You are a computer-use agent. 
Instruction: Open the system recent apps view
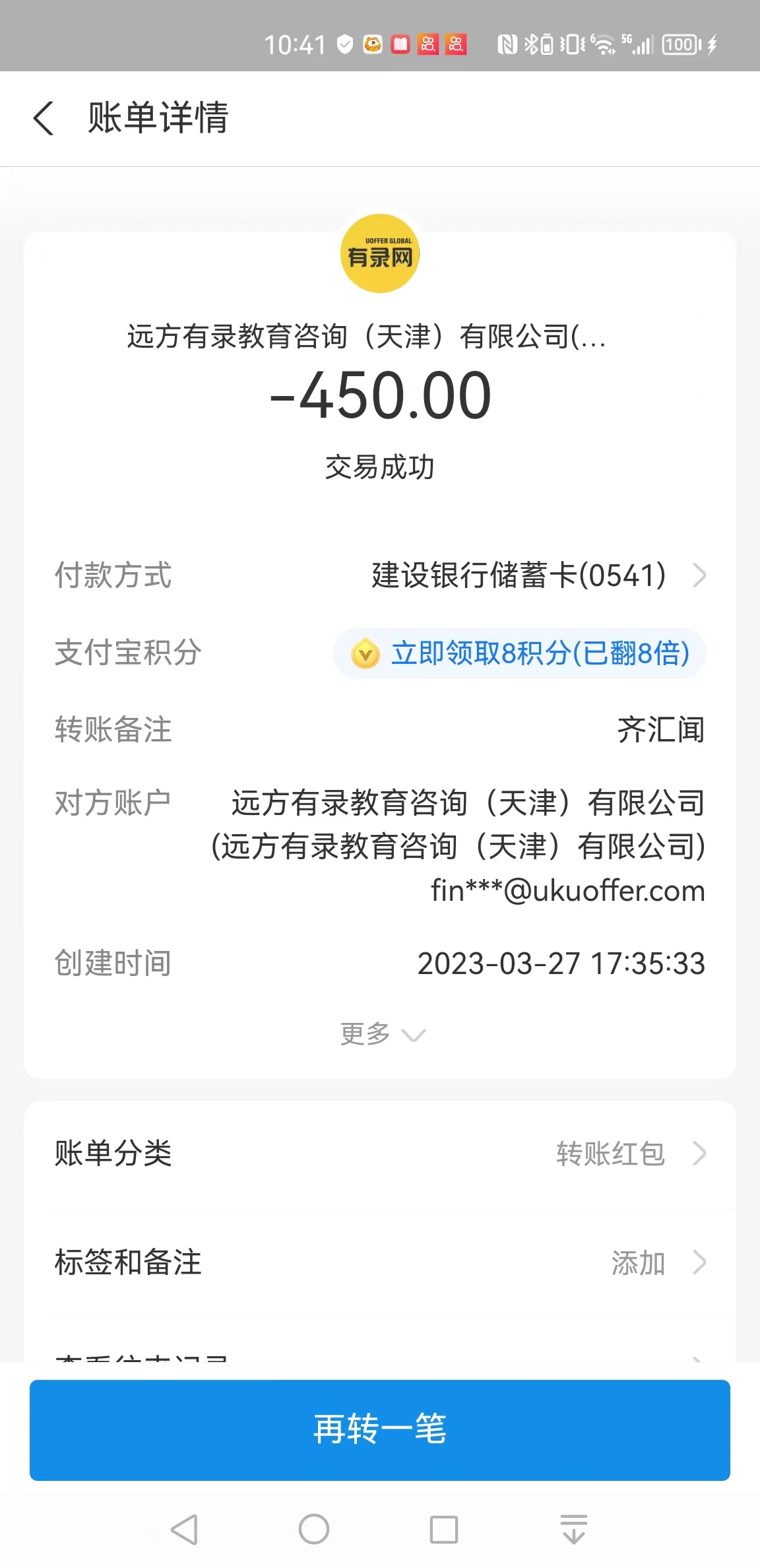(x=444, y=1529)
